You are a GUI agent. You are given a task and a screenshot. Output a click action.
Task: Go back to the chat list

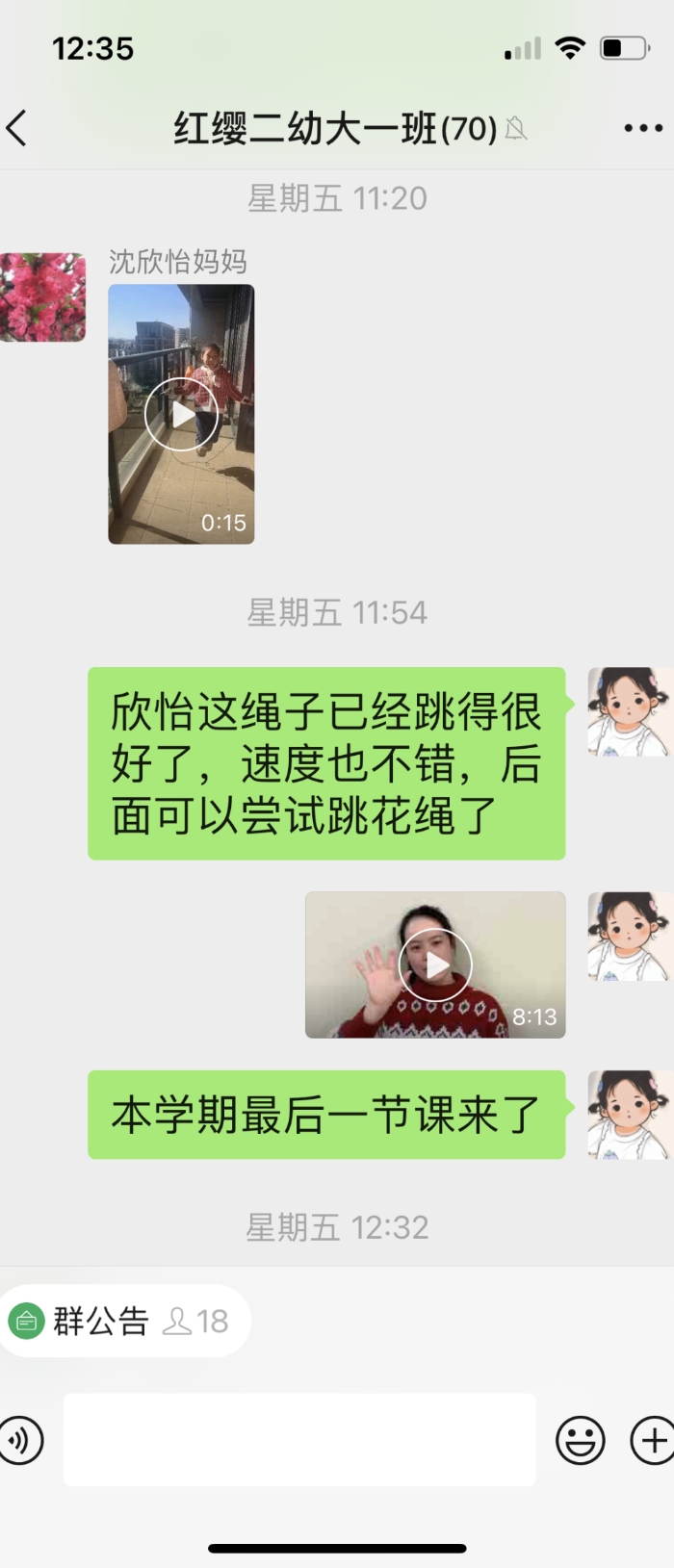point(17,128)
